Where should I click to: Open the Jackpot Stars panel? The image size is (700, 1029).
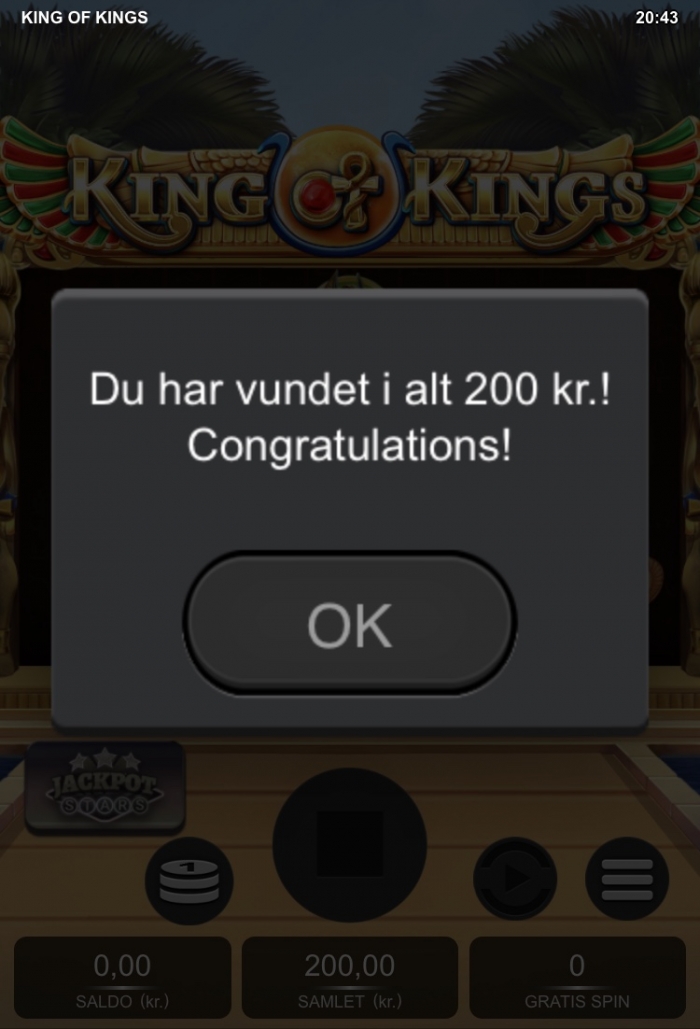(x=105, y=787)
